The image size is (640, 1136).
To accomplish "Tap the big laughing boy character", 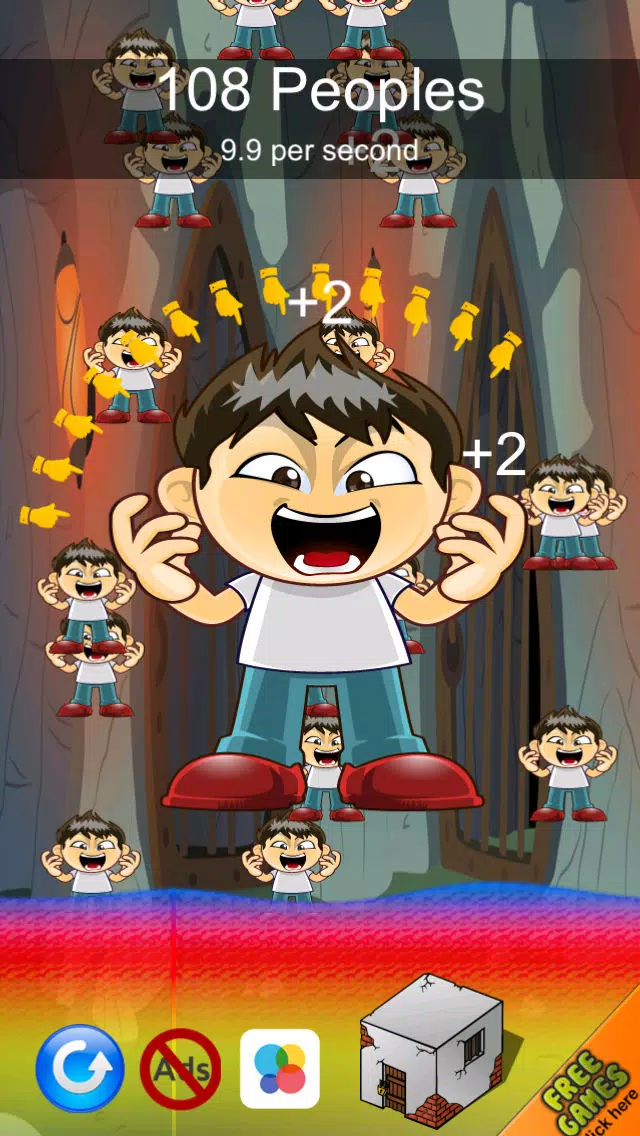I will tap(320, 560).
